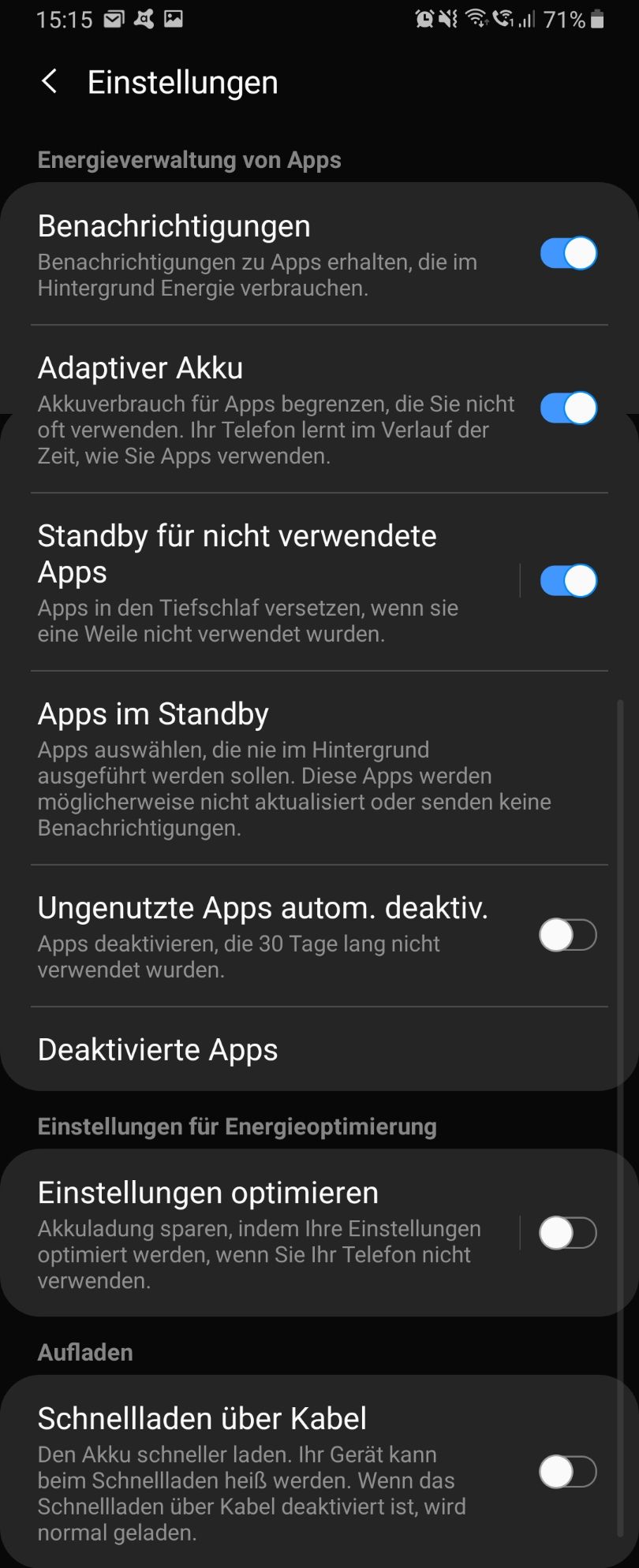Enable Ungenutzte Apps autom. deaktiv.
The height and width of the screenshot is (1568, 639).
568,936
